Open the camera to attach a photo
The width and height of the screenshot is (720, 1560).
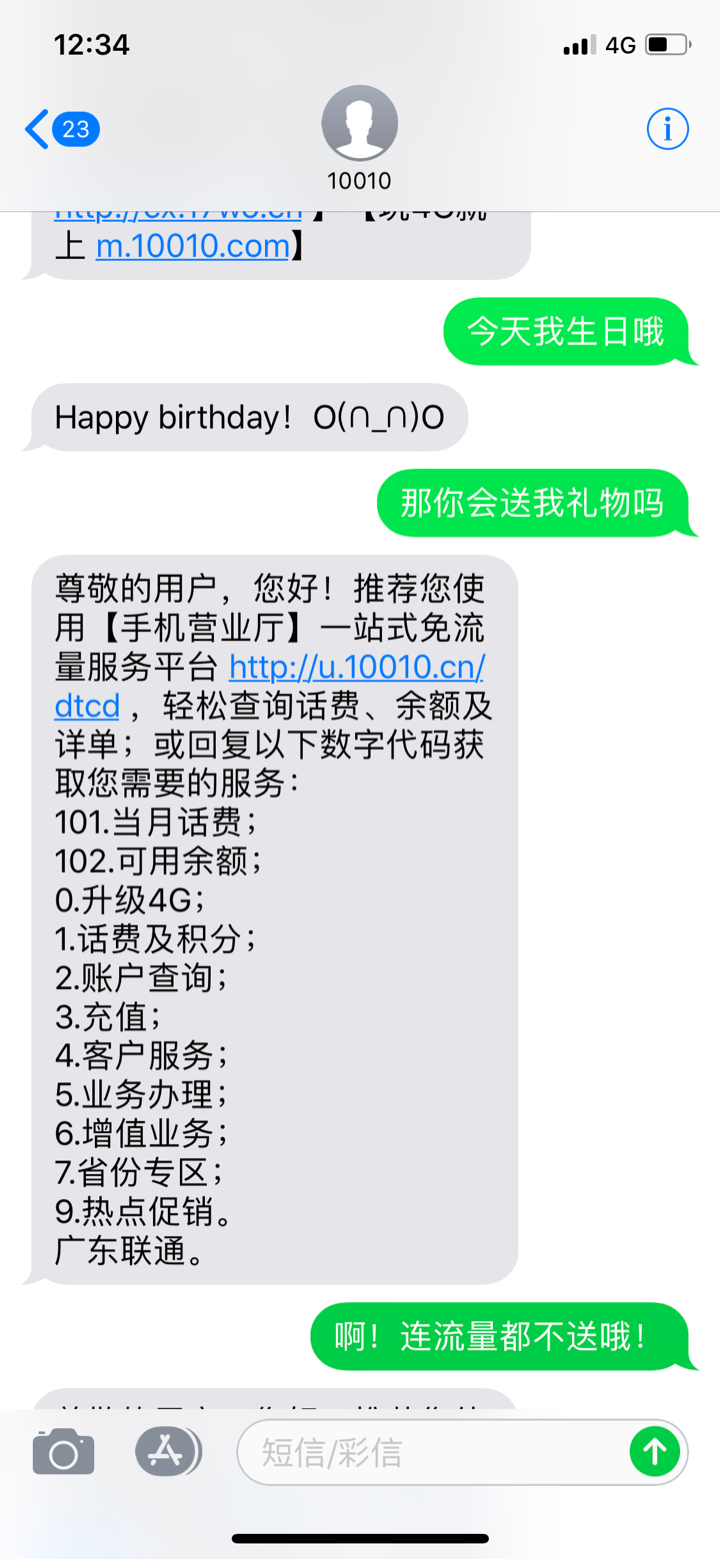[63, 1452]
